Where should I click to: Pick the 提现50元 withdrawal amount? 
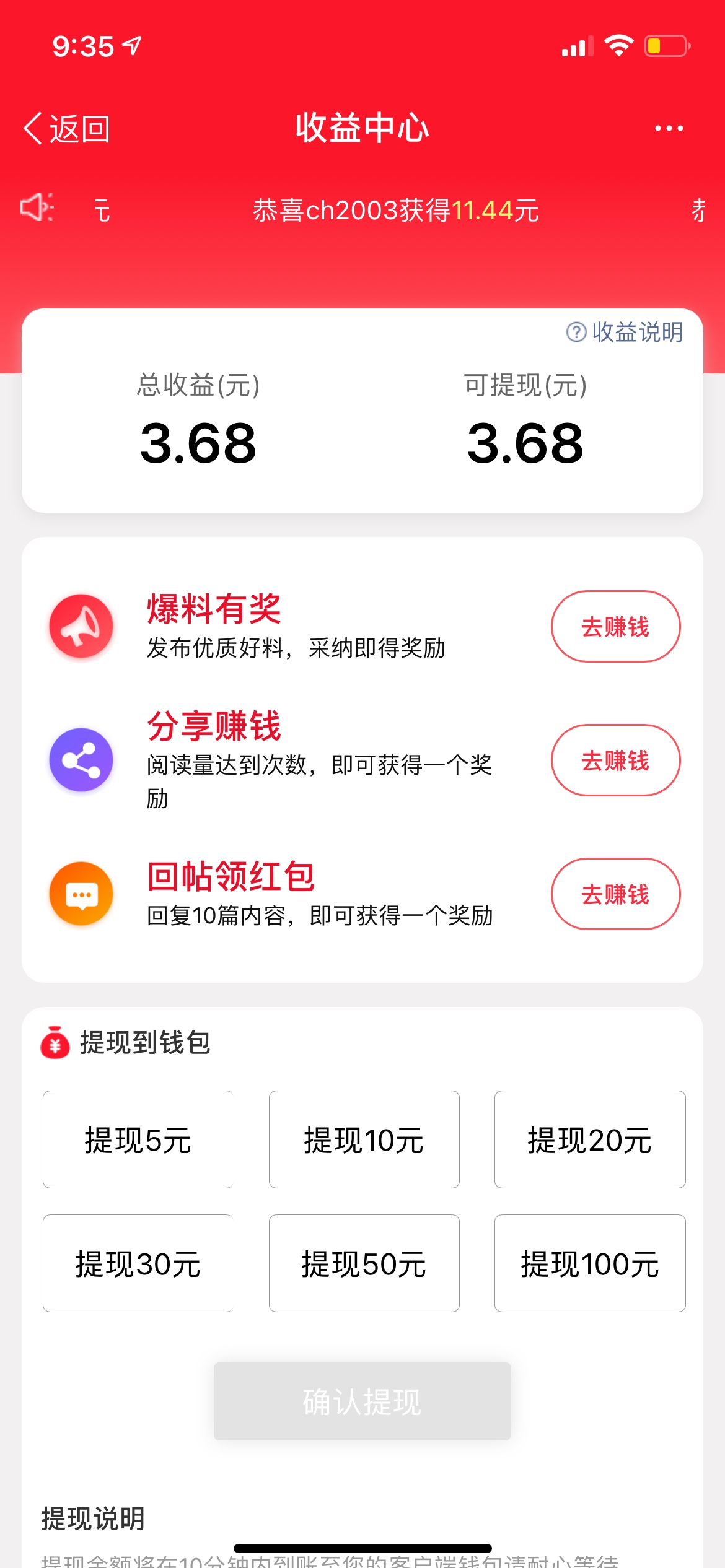point(364,1263)
